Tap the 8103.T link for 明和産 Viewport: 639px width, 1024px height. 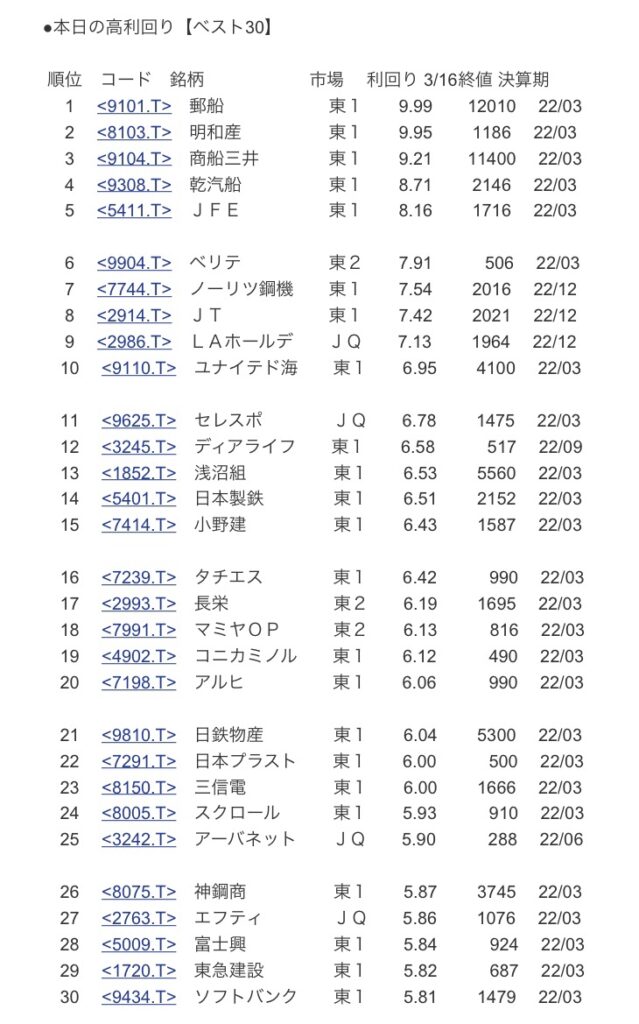click(134, 132)
